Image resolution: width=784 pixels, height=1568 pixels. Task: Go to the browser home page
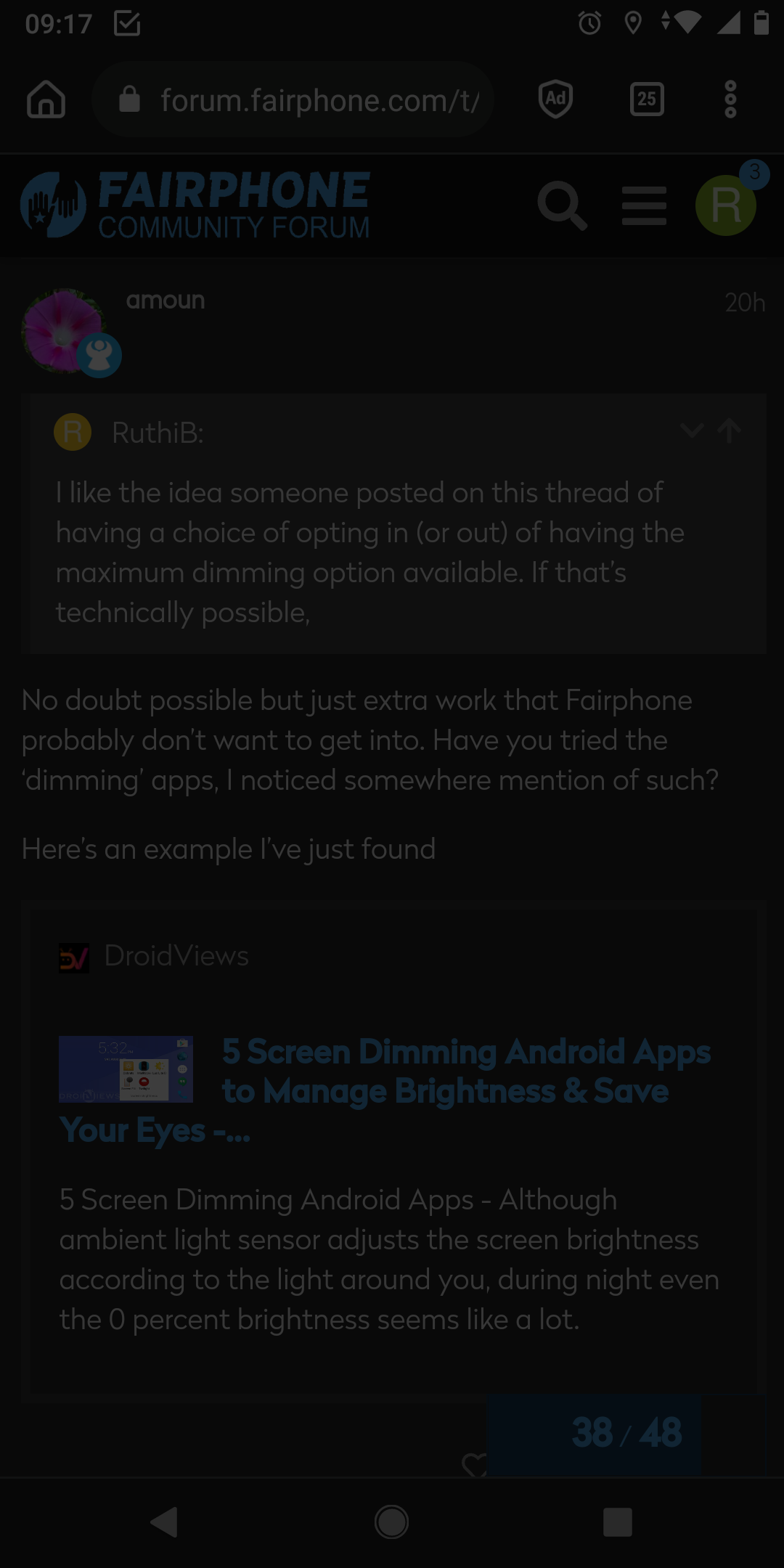coord(46,99)
